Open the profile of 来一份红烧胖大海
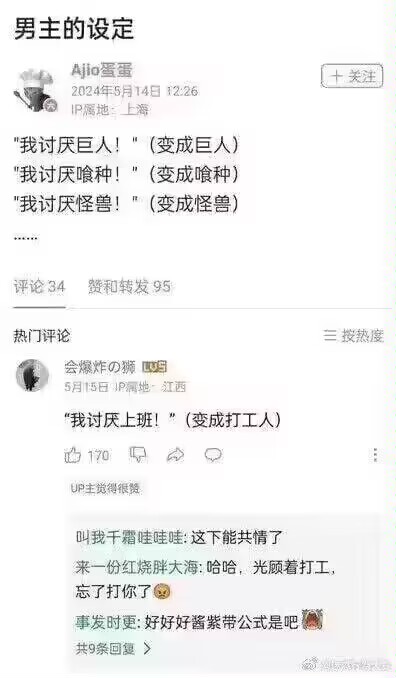This screenshot has height=678, width=396. pos(137,567)
